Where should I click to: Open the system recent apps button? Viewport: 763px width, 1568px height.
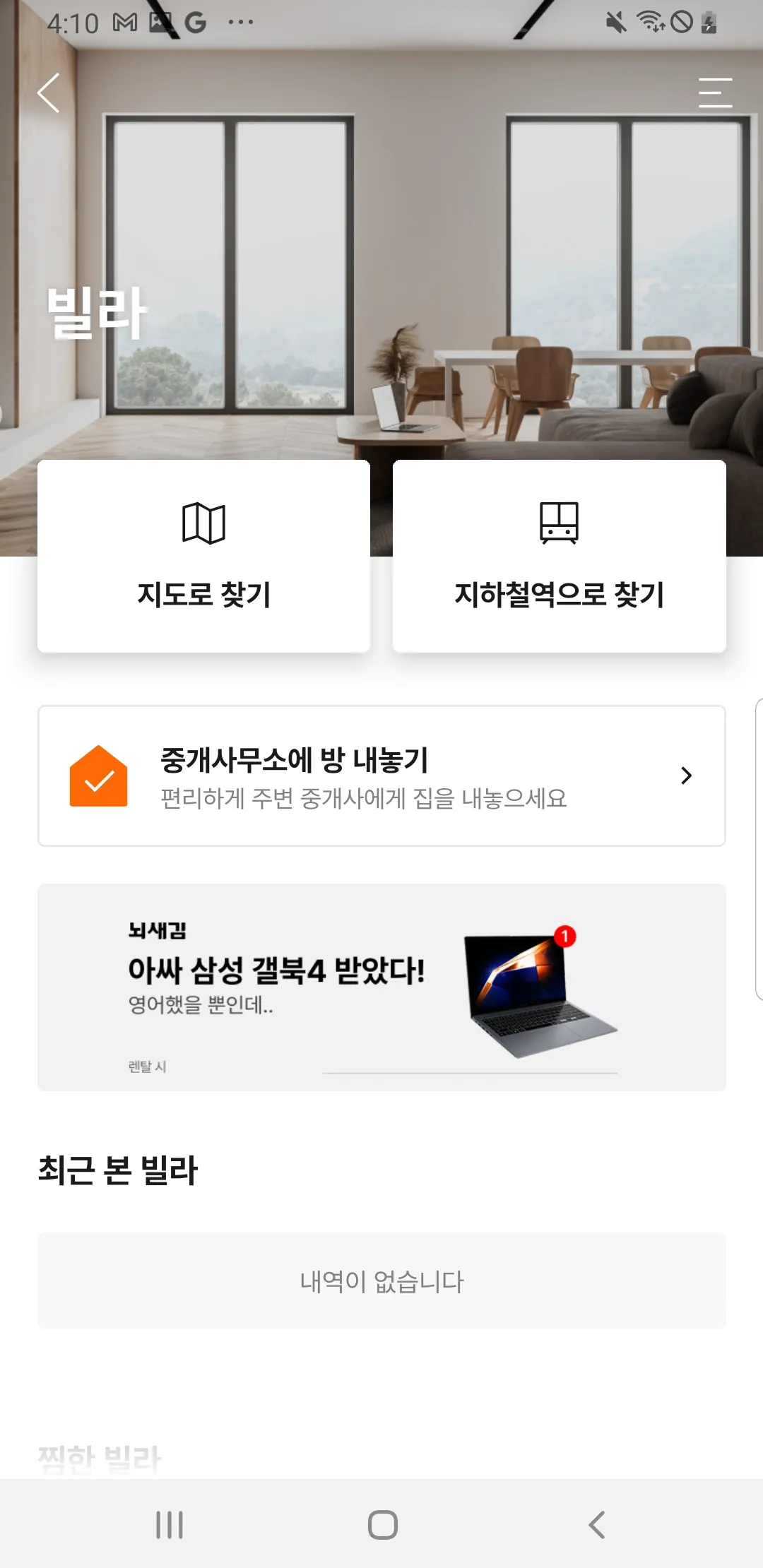point(170,1524)
